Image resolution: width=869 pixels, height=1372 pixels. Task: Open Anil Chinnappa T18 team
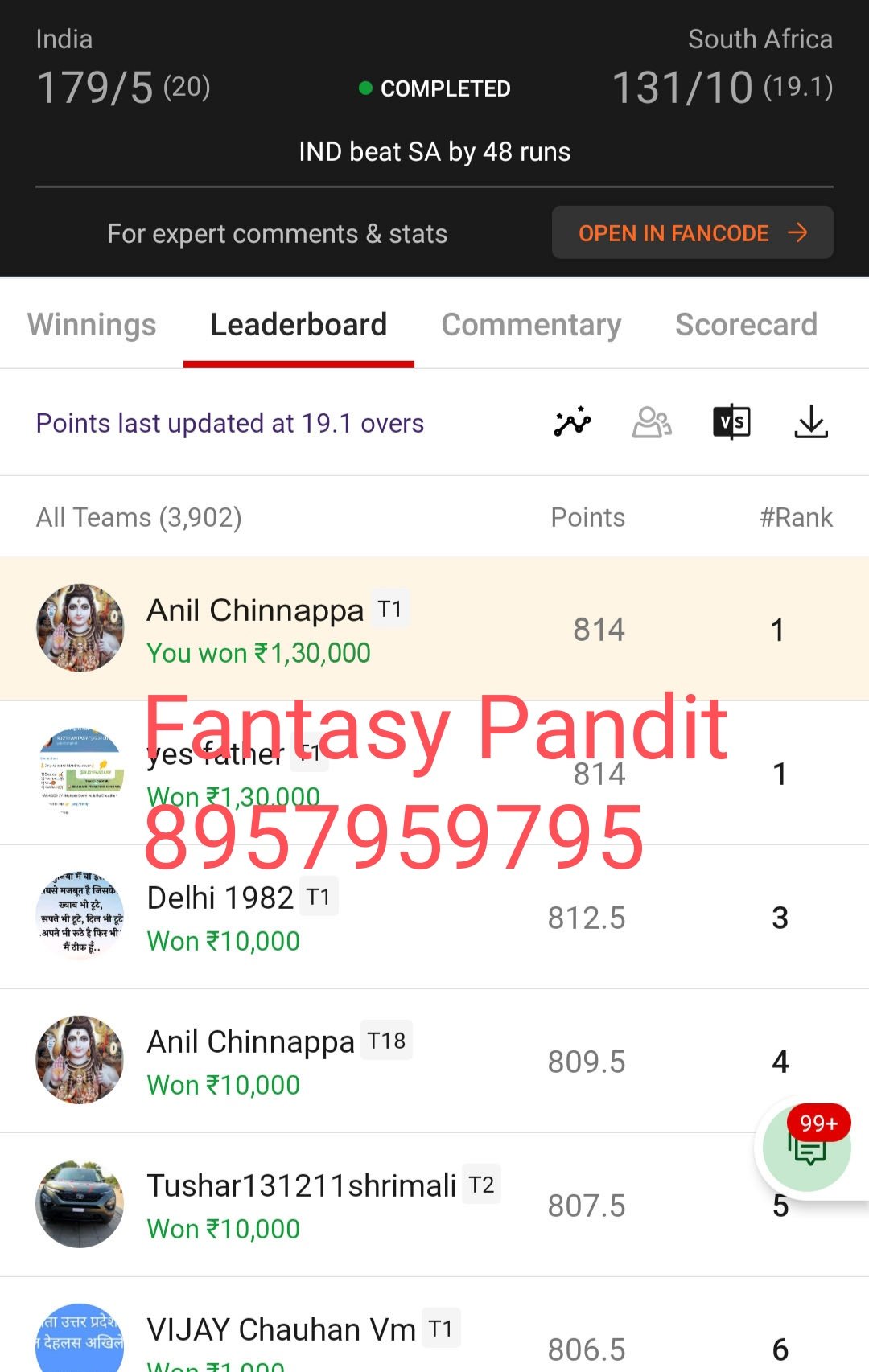point(322,1061)
